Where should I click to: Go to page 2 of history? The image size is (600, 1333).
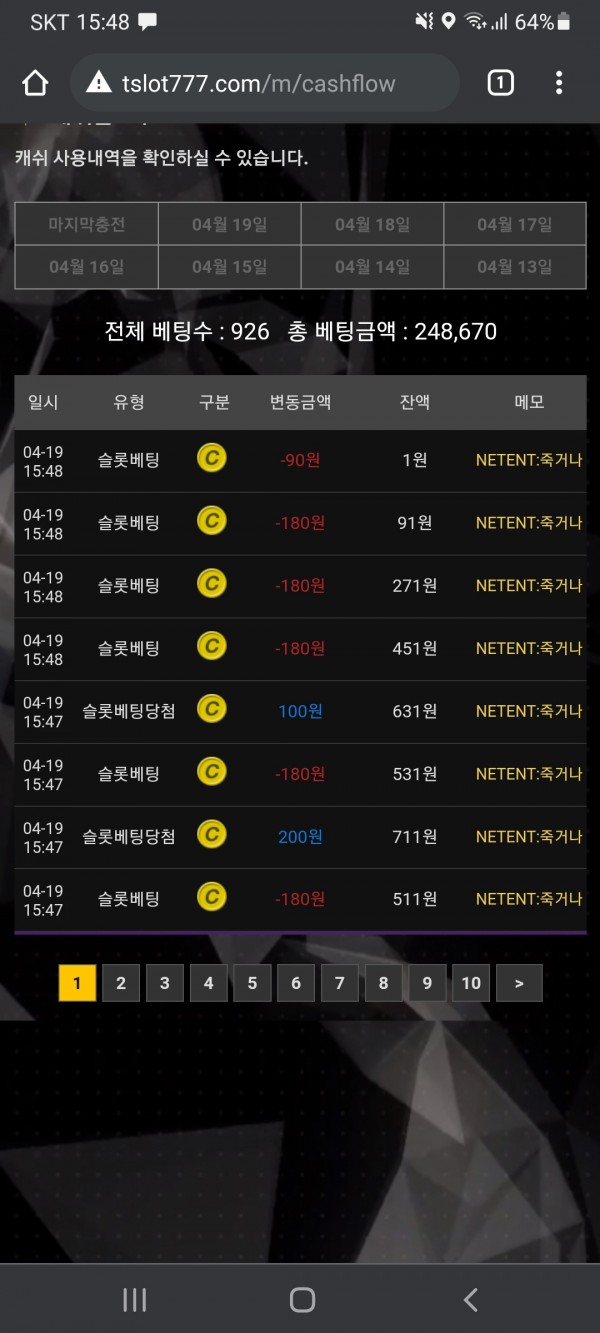point(121,983)
